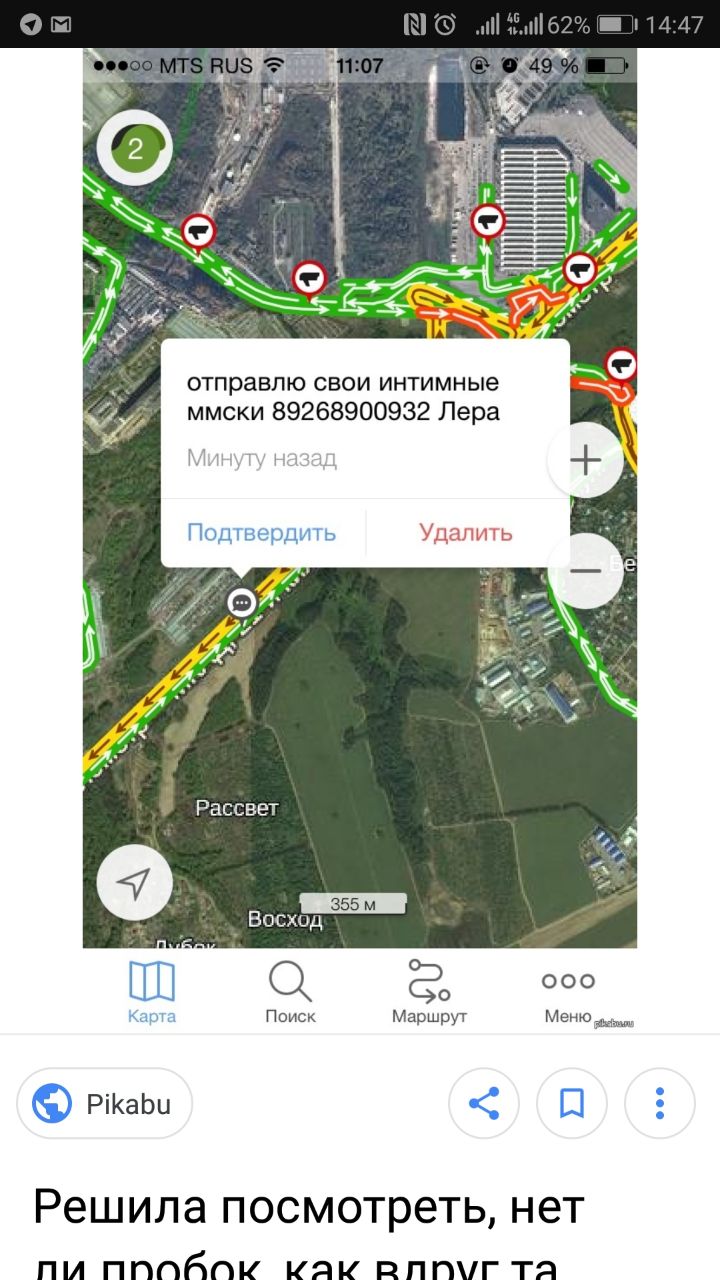The width and height of the screenshot is (720, 1280).
Task: Bookmark this image to collections
Action: (x=572, y=1104)
